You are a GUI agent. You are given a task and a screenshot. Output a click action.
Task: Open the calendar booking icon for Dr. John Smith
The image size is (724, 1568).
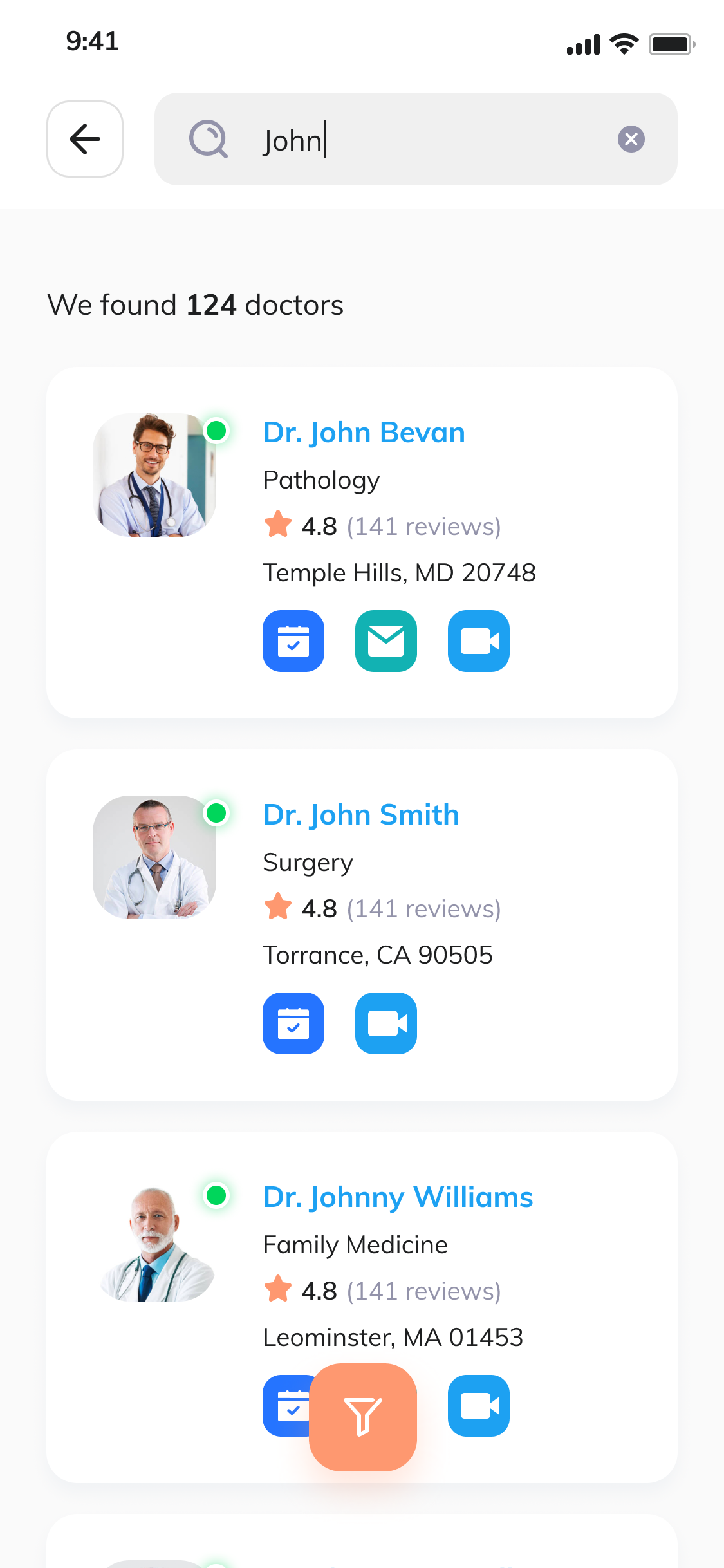[293, 1023]
